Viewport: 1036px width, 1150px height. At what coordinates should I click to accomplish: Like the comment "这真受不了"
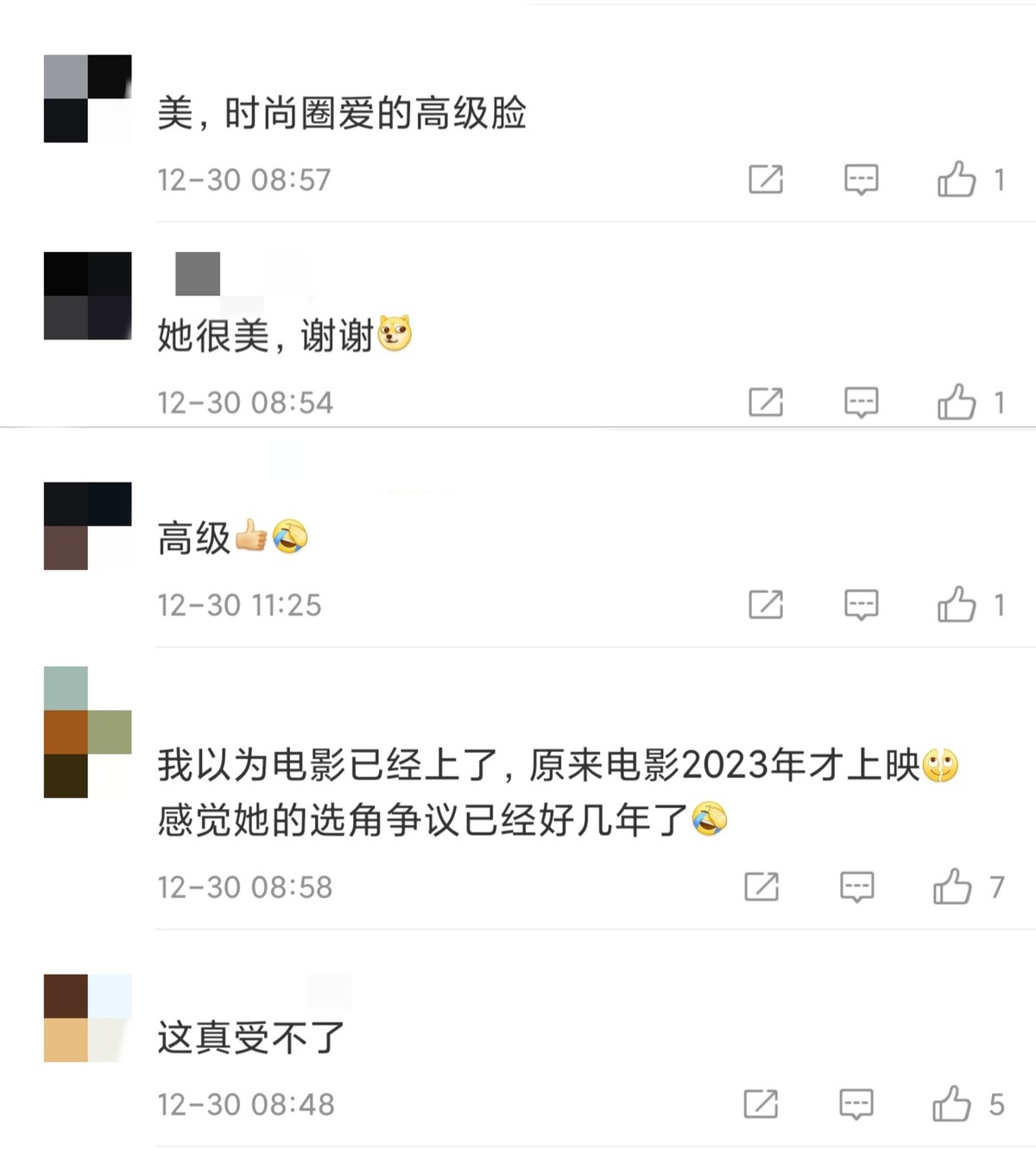point(951,1104)
